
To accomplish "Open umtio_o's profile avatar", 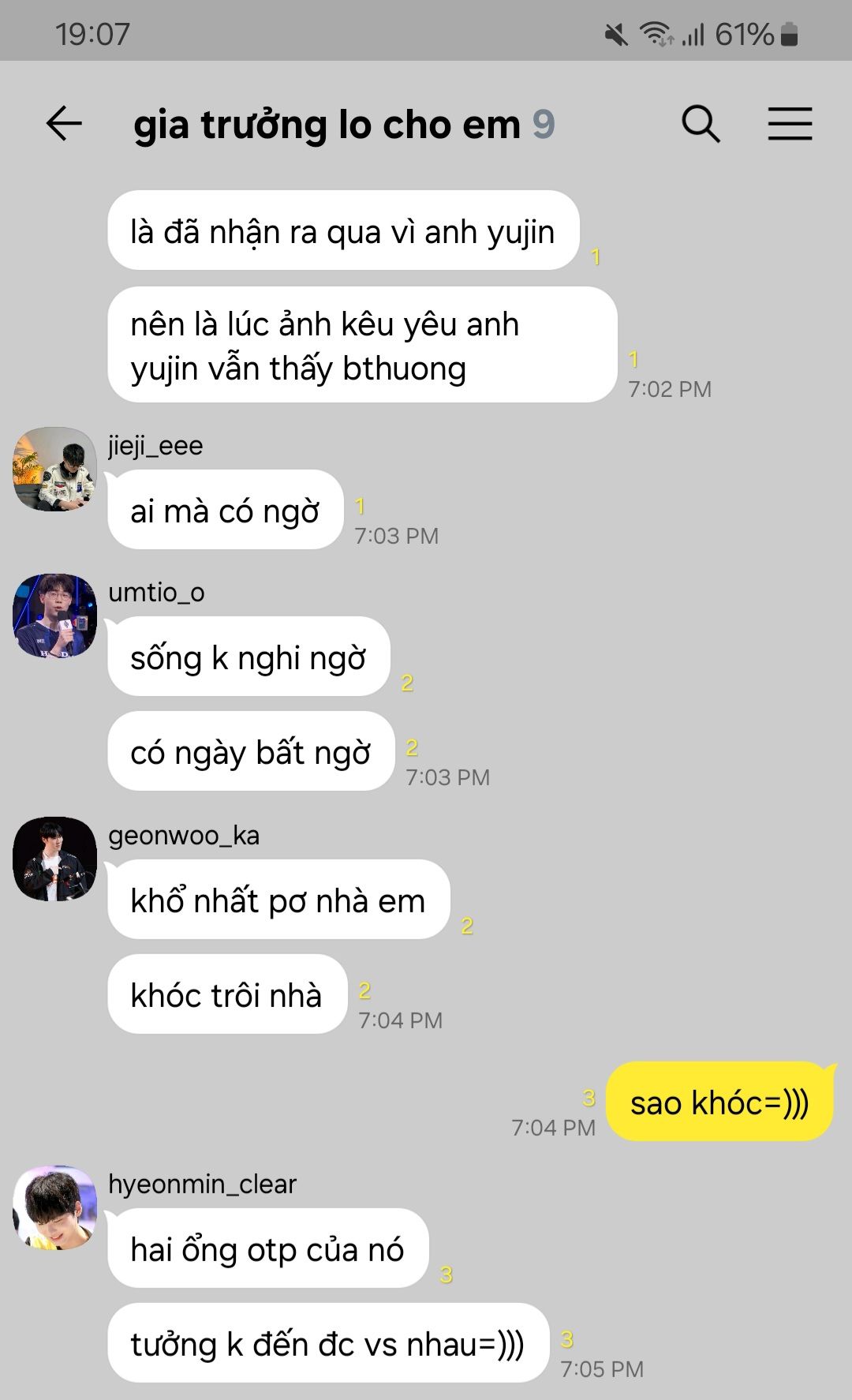I will (x=54, y=616).
